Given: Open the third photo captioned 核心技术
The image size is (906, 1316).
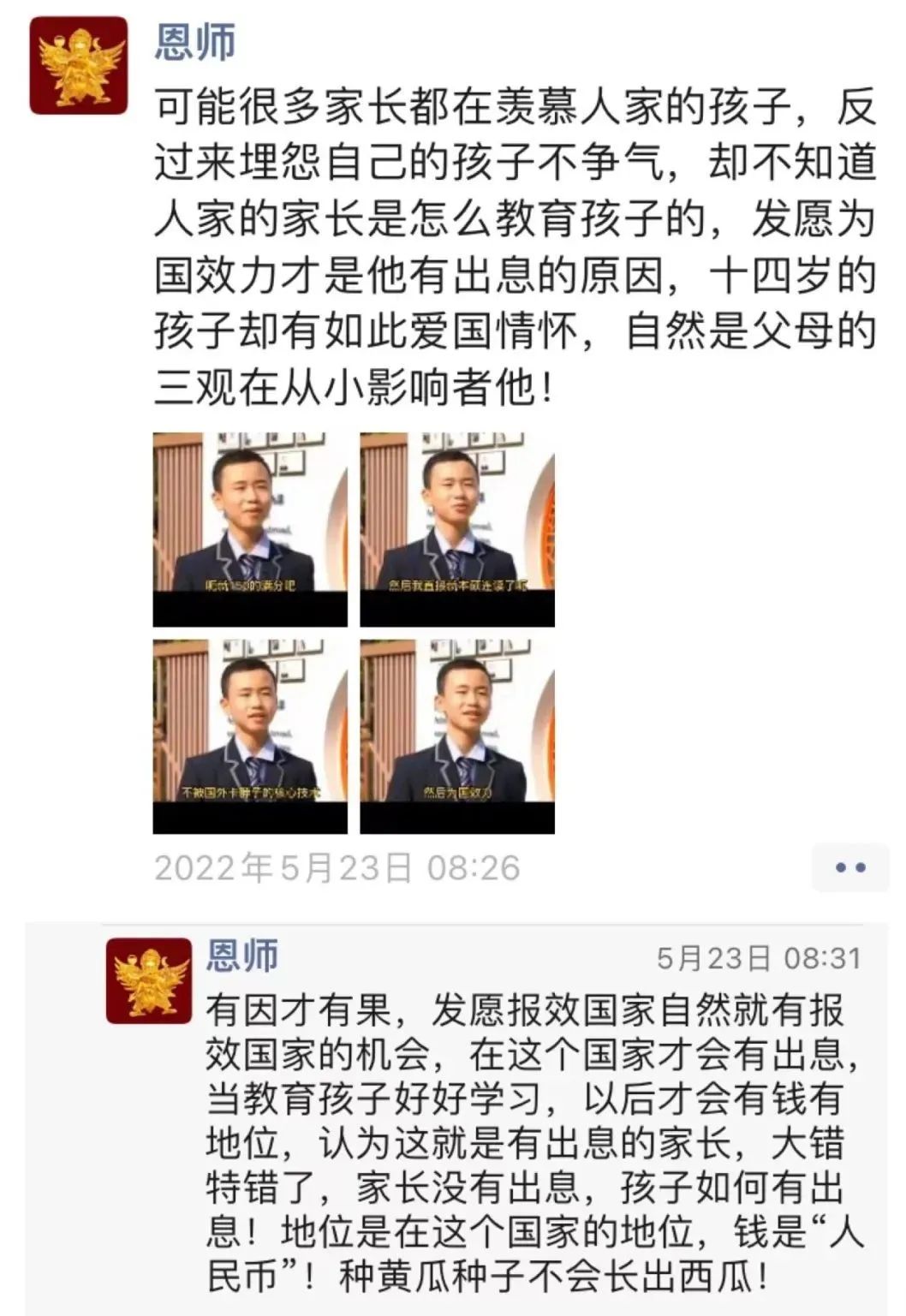Looking at the screenshot, I should (x=250, y=736).
